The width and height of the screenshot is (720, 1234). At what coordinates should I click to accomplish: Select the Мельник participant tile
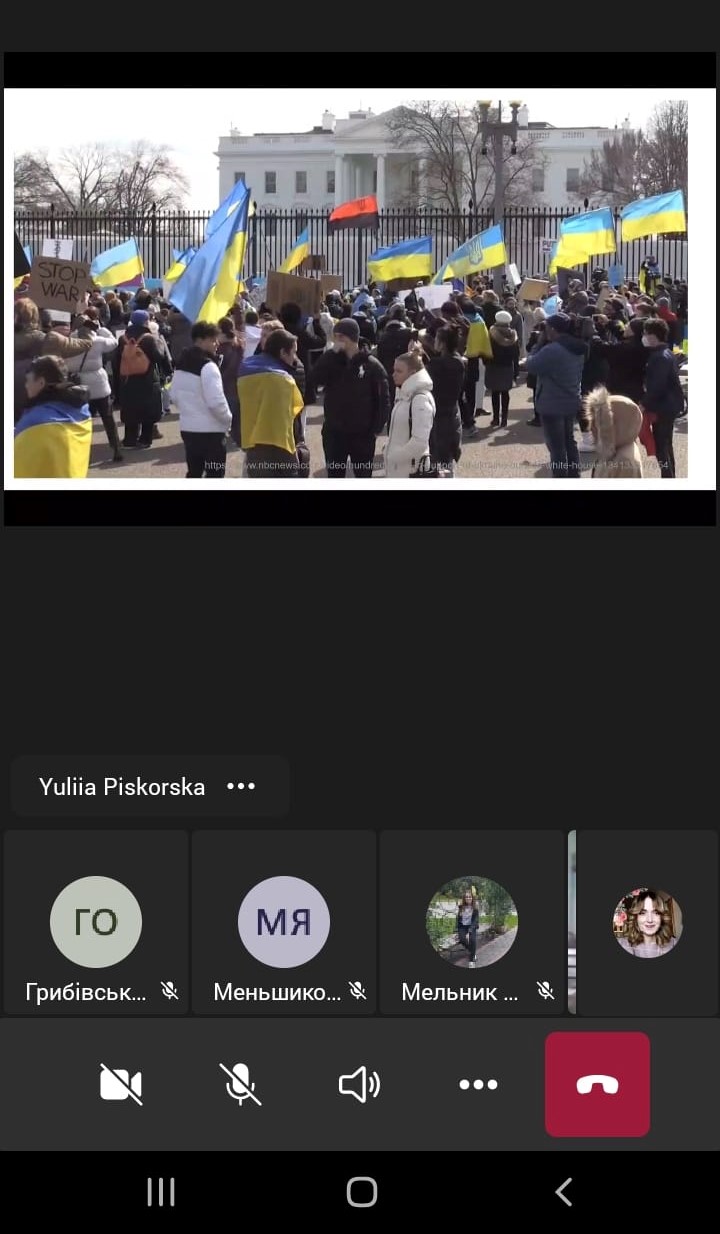pos(472,922)
